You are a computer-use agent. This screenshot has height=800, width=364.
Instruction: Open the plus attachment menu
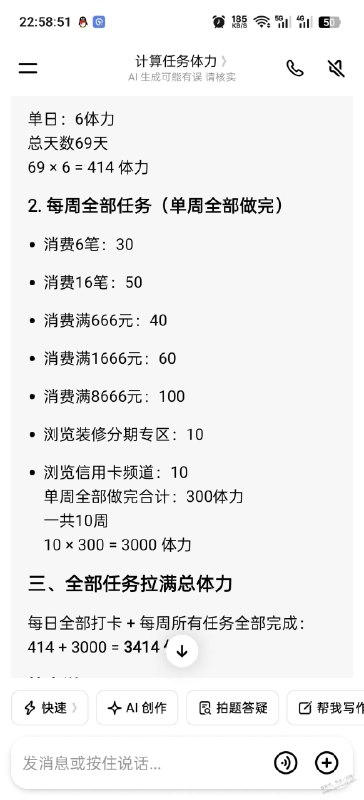click(x=327, y=763)
